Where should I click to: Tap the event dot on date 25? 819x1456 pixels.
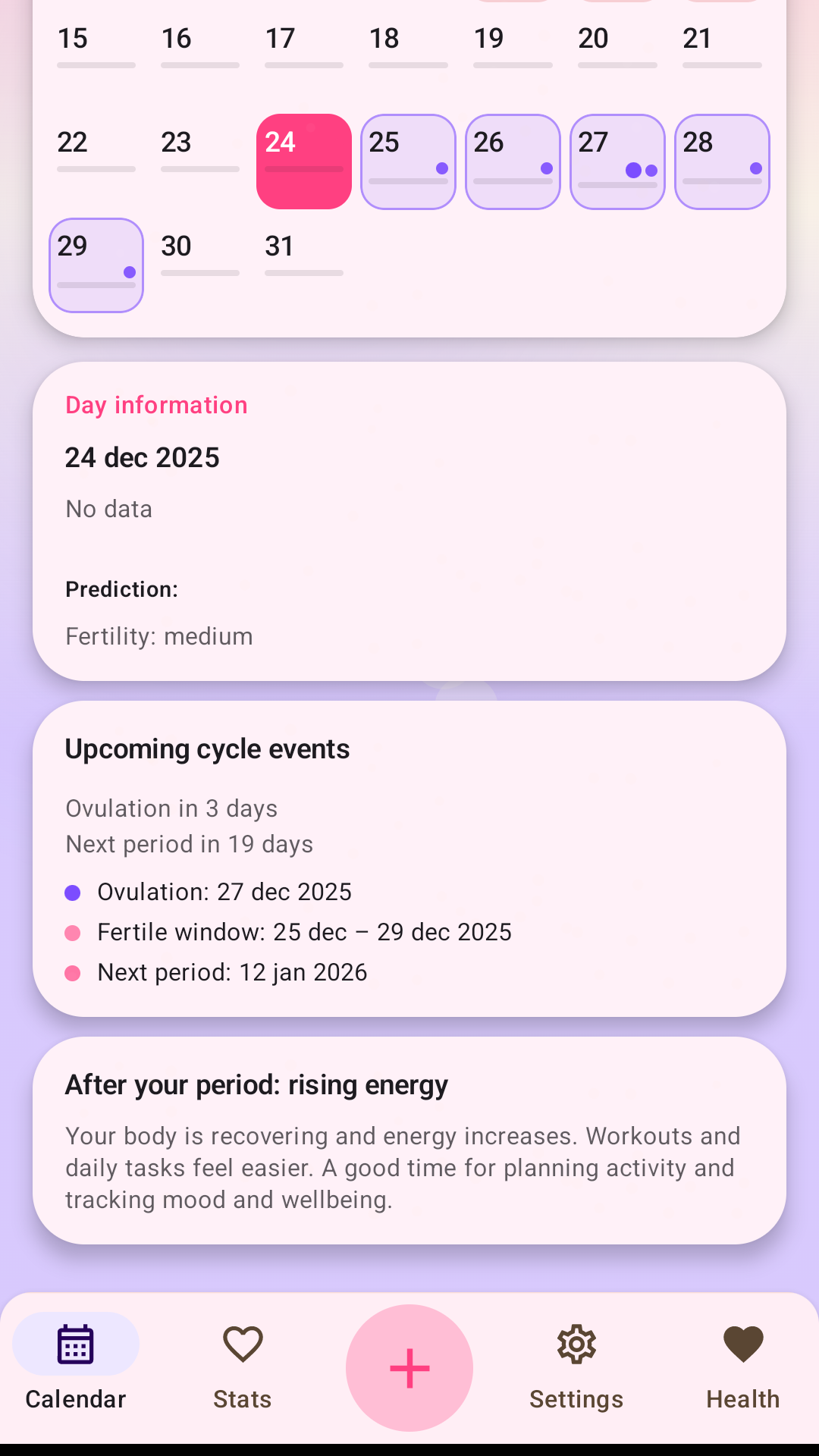[441, 170]
